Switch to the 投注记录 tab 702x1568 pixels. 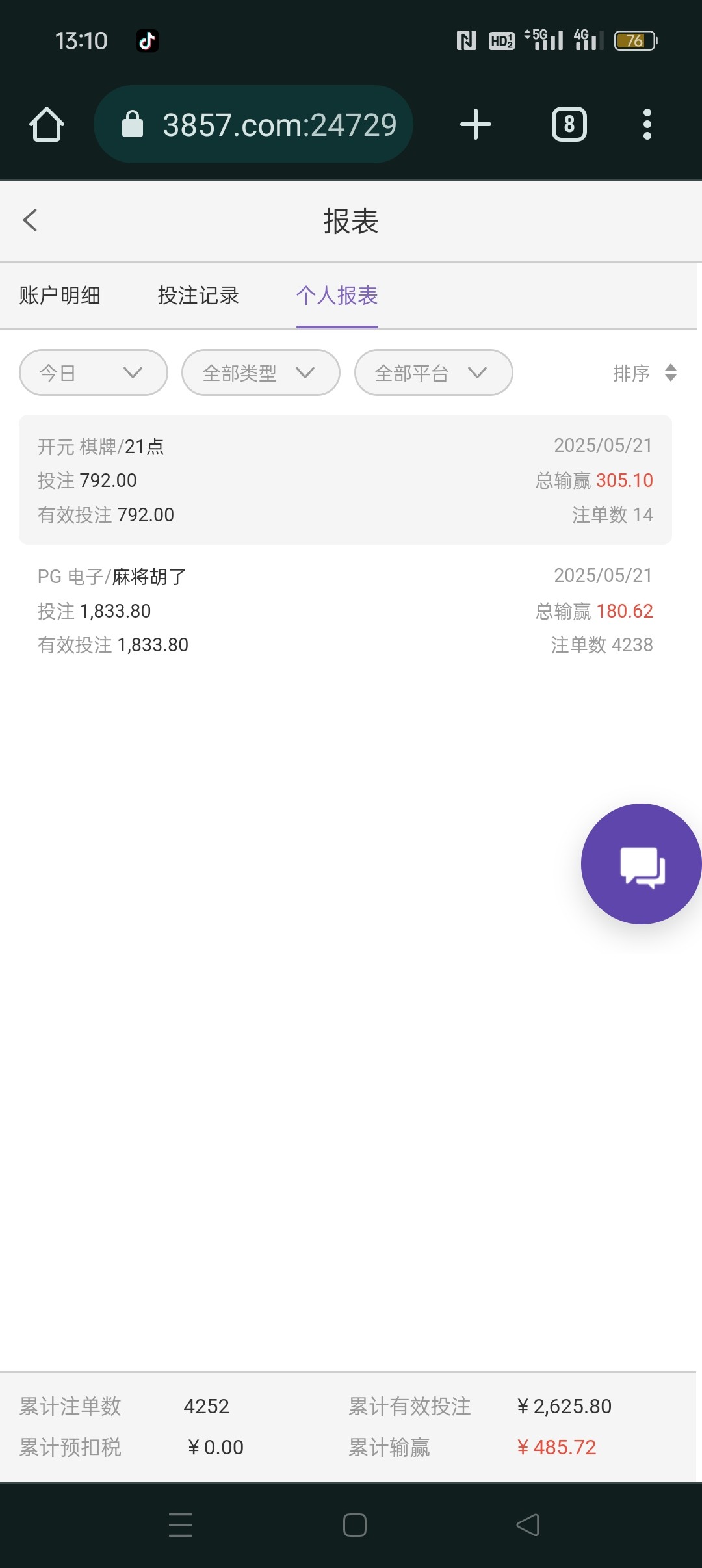coord(198,295)
